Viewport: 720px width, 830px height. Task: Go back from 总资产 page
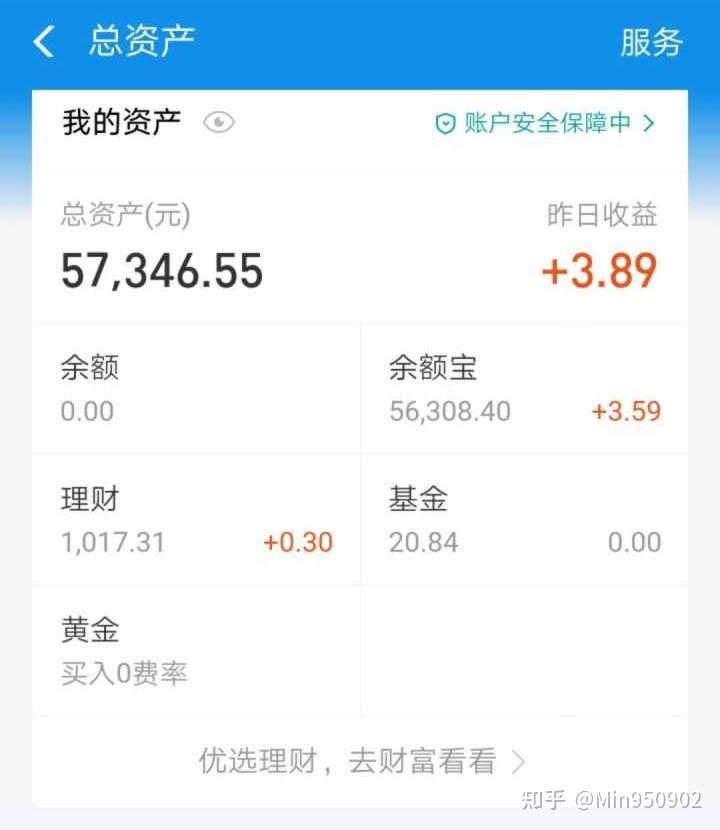pyautogui.click(x=43, y=42)
